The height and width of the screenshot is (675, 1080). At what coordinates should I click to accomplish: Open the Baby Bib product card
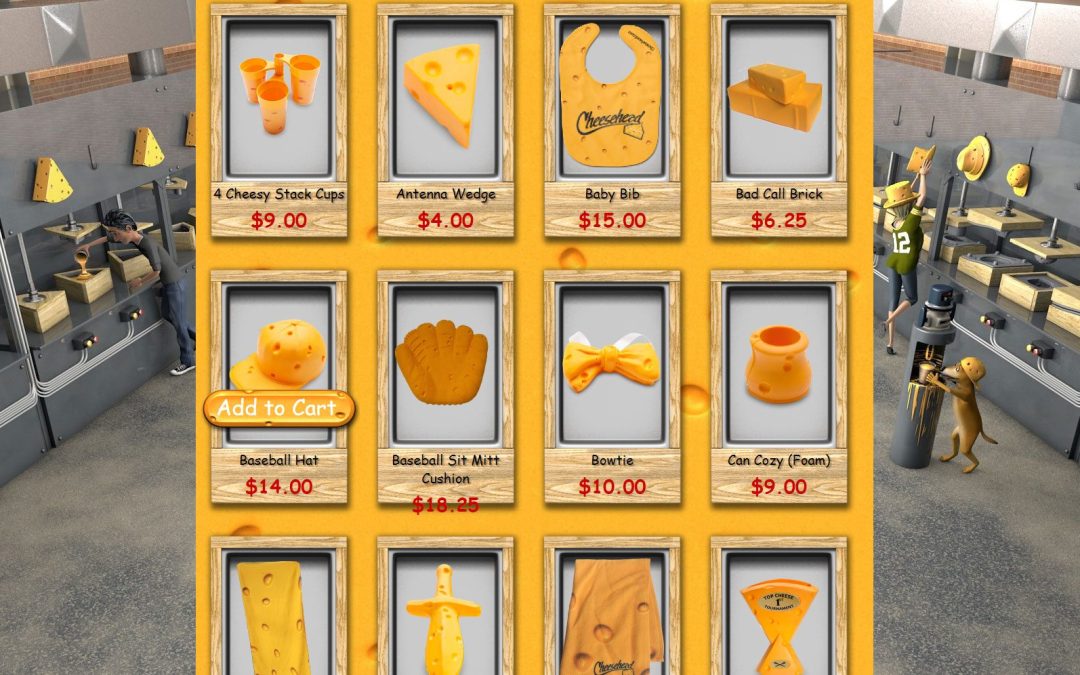click(612, 100)
